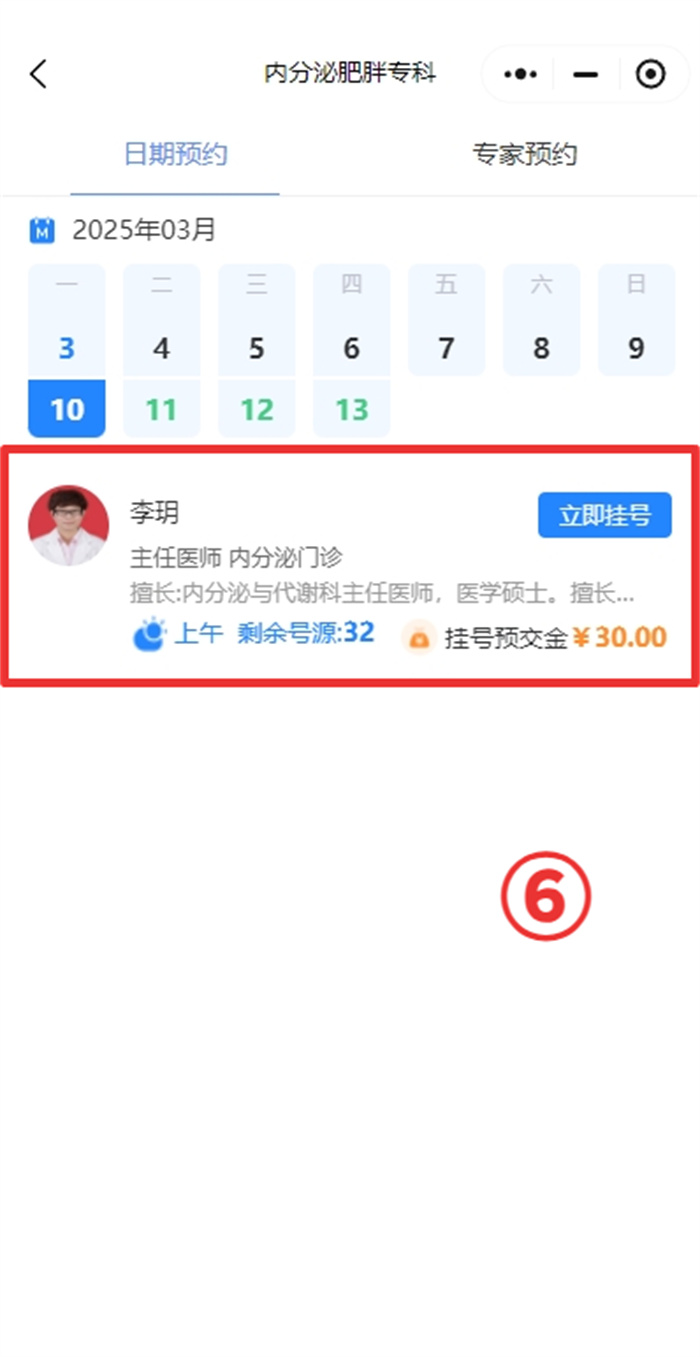Image resolution: width=700 pixels, height=1357 pixels.
Task: Pick date 8 in the calendar
Action: pyautogui.click(x=541, y=349)
